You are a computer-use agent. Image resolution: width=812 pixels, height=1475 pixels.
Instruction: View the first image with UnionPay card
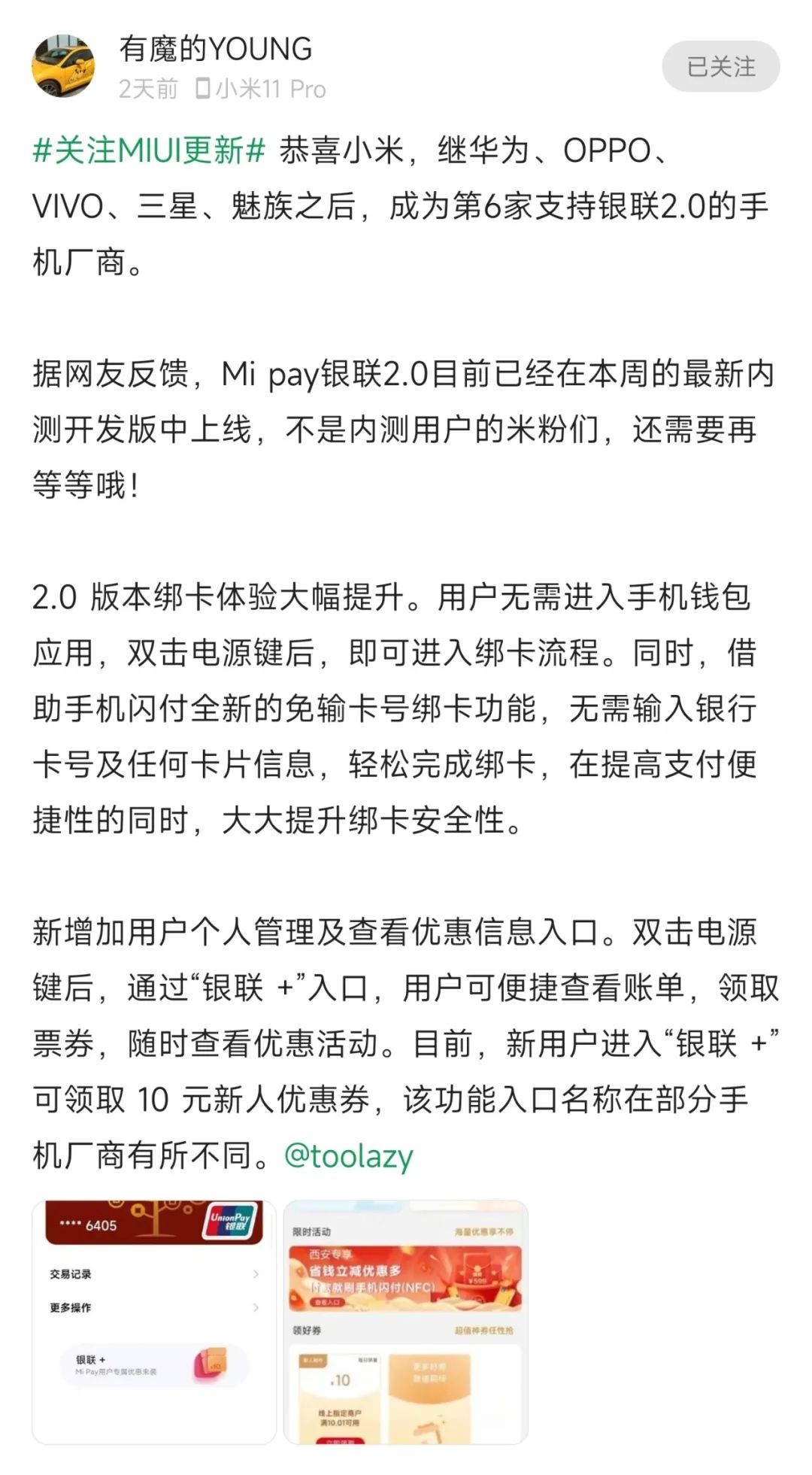(x=154, y=1322)
